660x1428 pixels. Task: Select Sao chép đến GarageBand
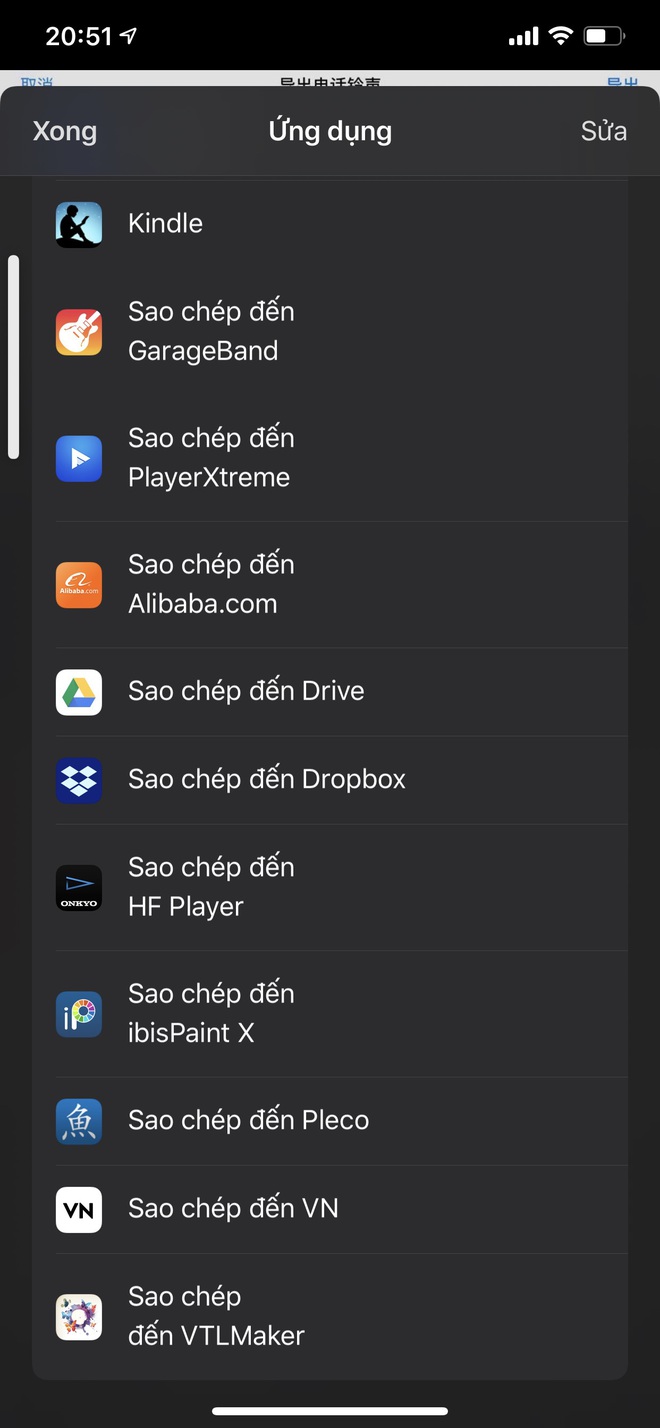click(x=330, y=331)
